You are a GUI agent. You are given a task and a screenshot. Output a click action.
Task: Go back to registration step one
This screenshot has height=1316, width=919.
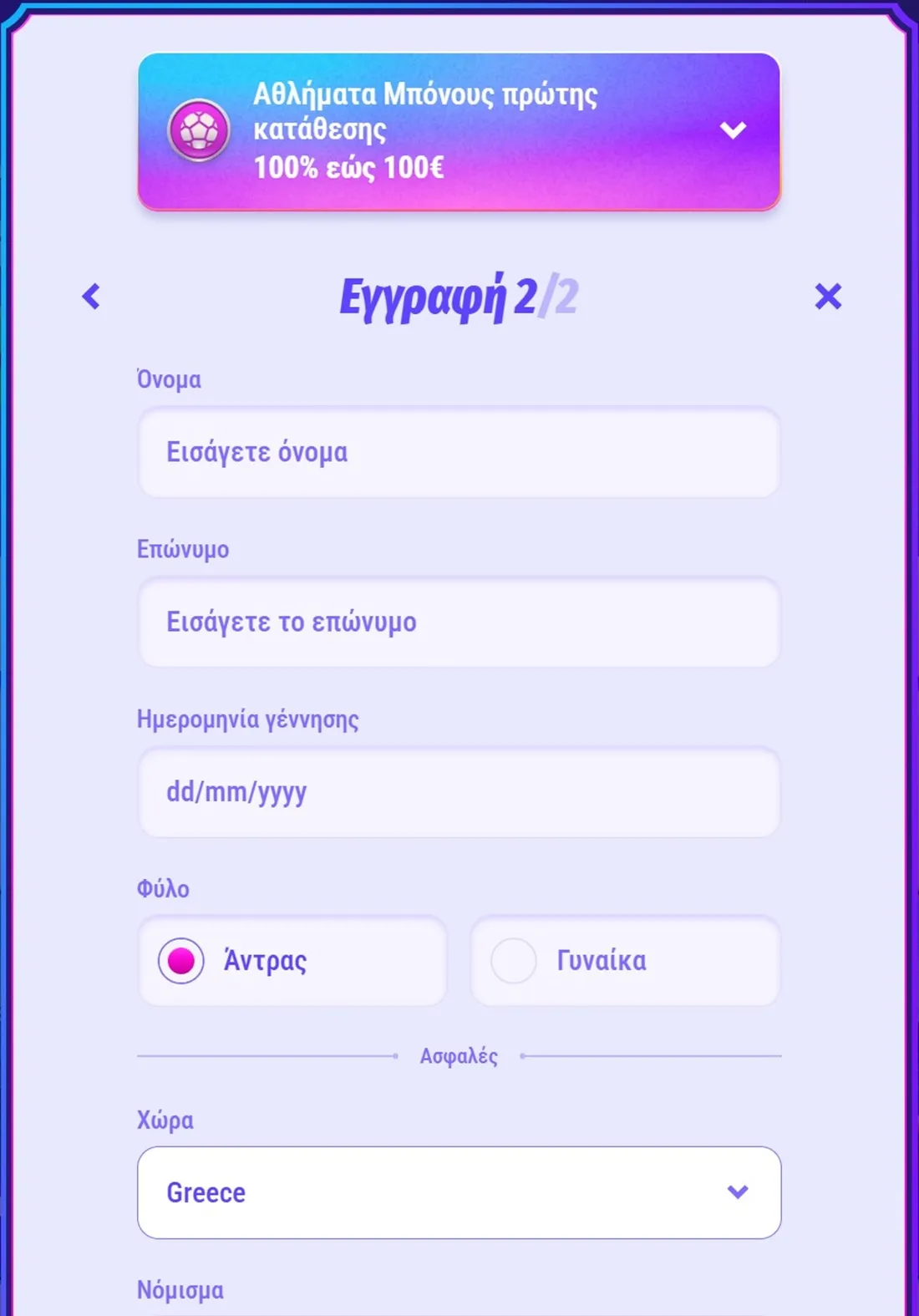pyautogui.click(x=91, y=296)
